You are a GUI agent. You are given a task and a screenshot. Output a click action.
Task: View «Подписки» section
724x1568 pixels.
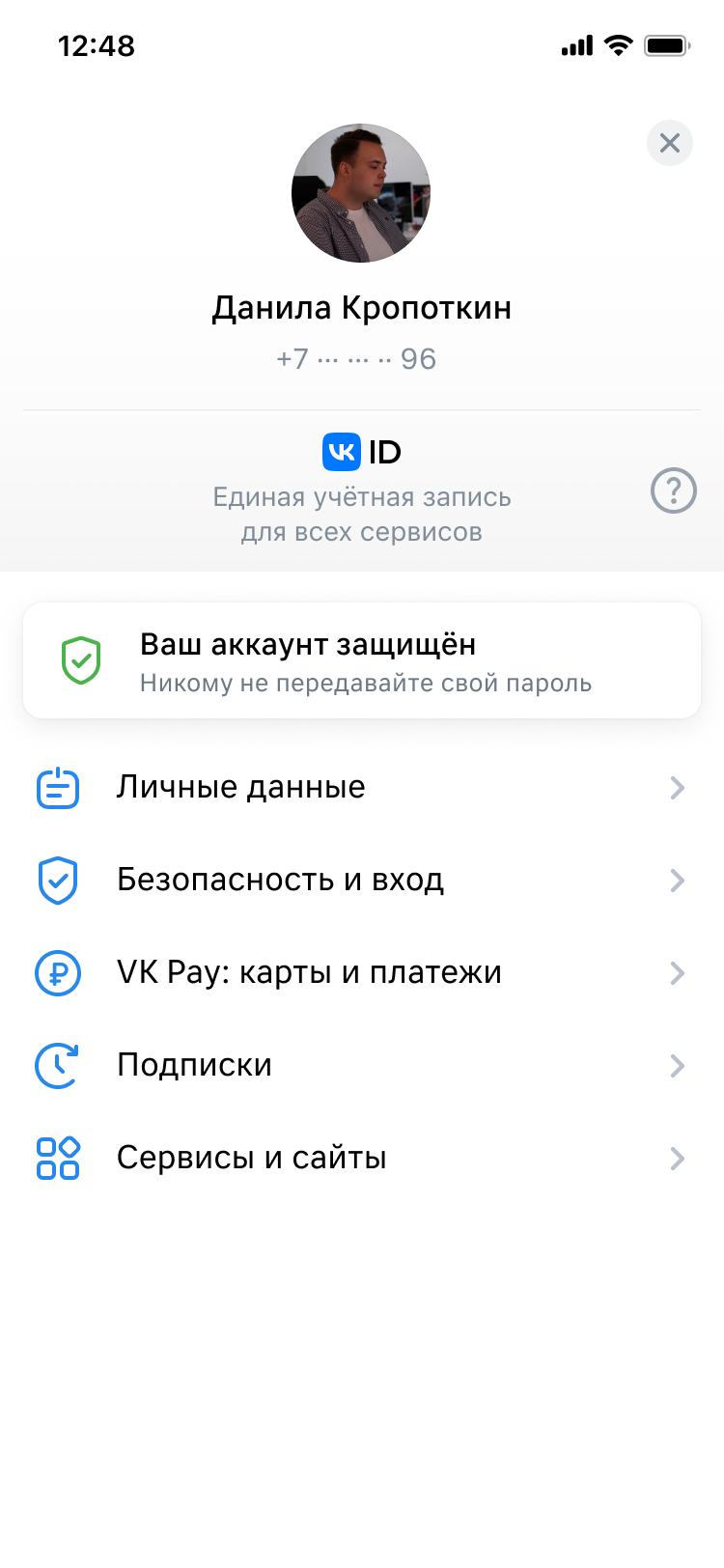coord(361,1066)
